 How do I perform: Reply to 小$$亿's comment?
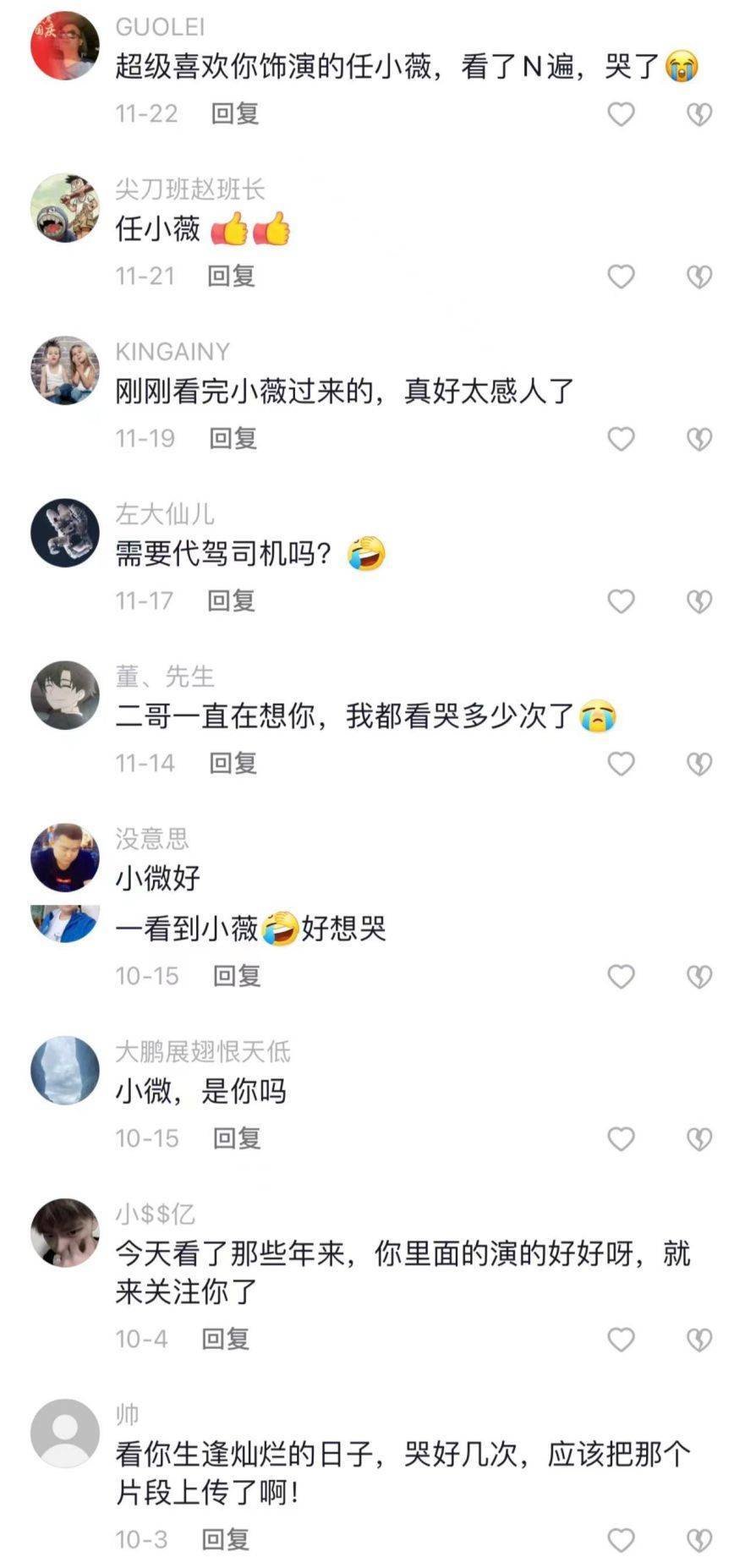(226, 1339)
